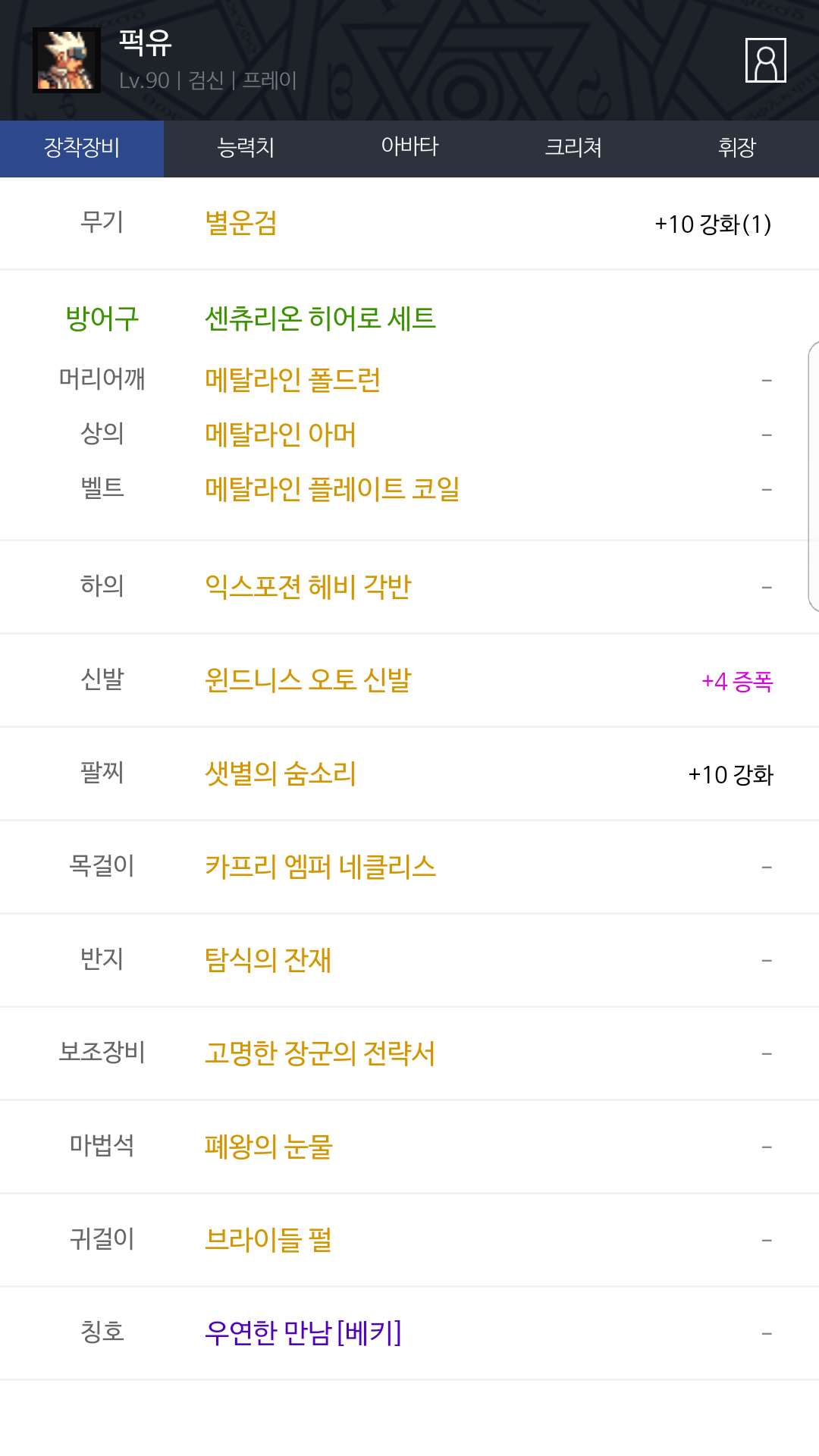819x1456 pixels.
Task: Open 센츄리온 히어로 세트 details
Action: click(x=320, y=318)
